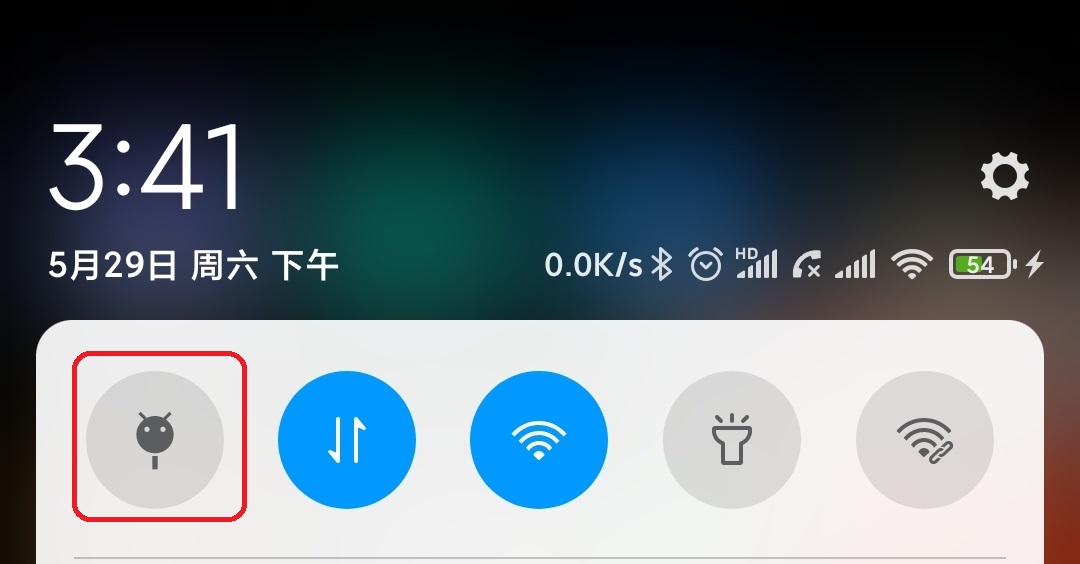
Task: Turn off mobile data tile
Action: click(x=347, y=440)
